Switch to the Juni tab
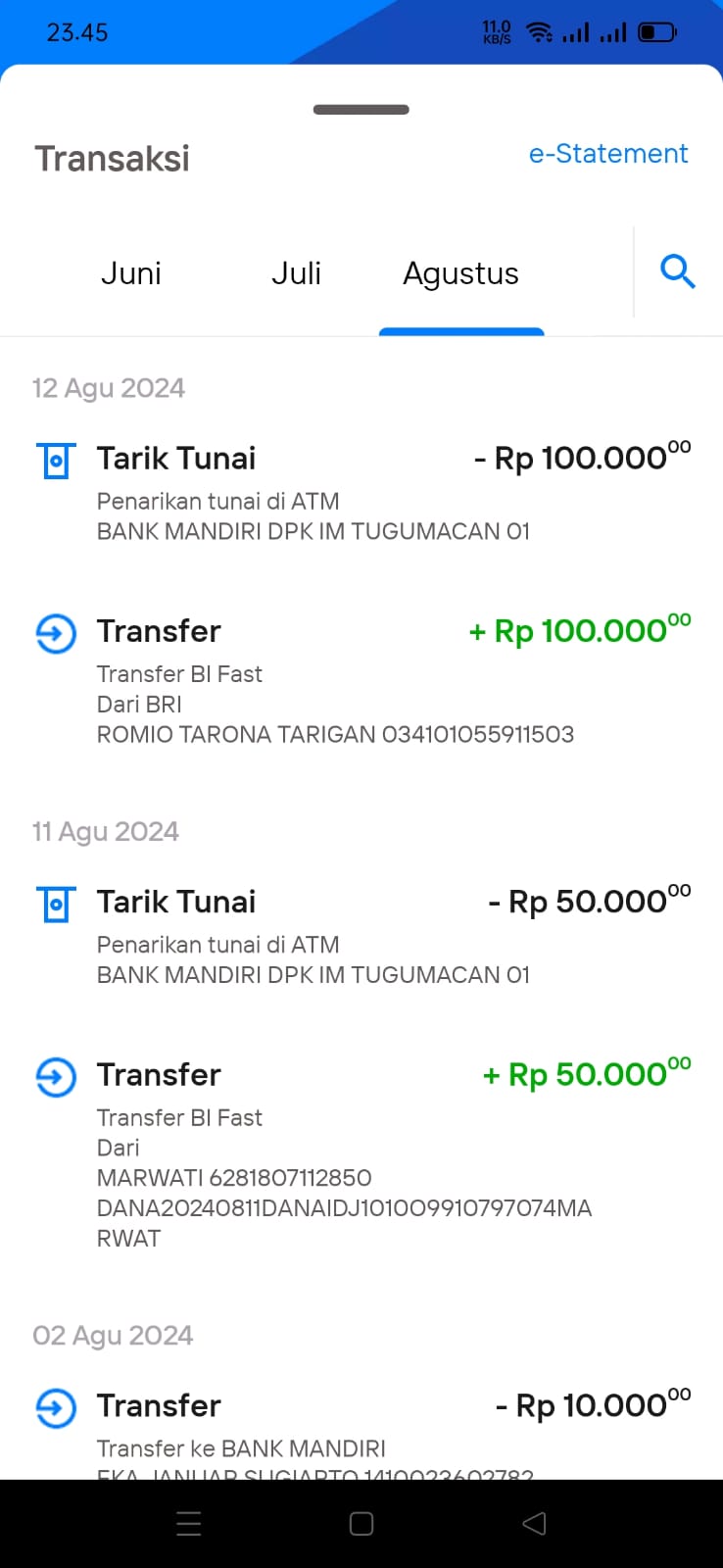723x1568 pixels. point(131,273)
